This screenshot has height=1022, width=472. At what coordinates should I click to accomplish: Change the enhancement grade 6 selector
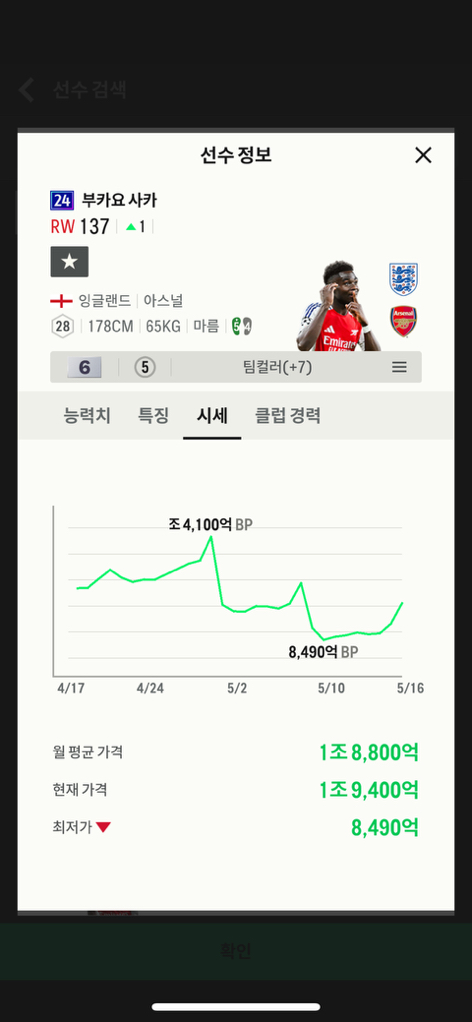point(84,367)
